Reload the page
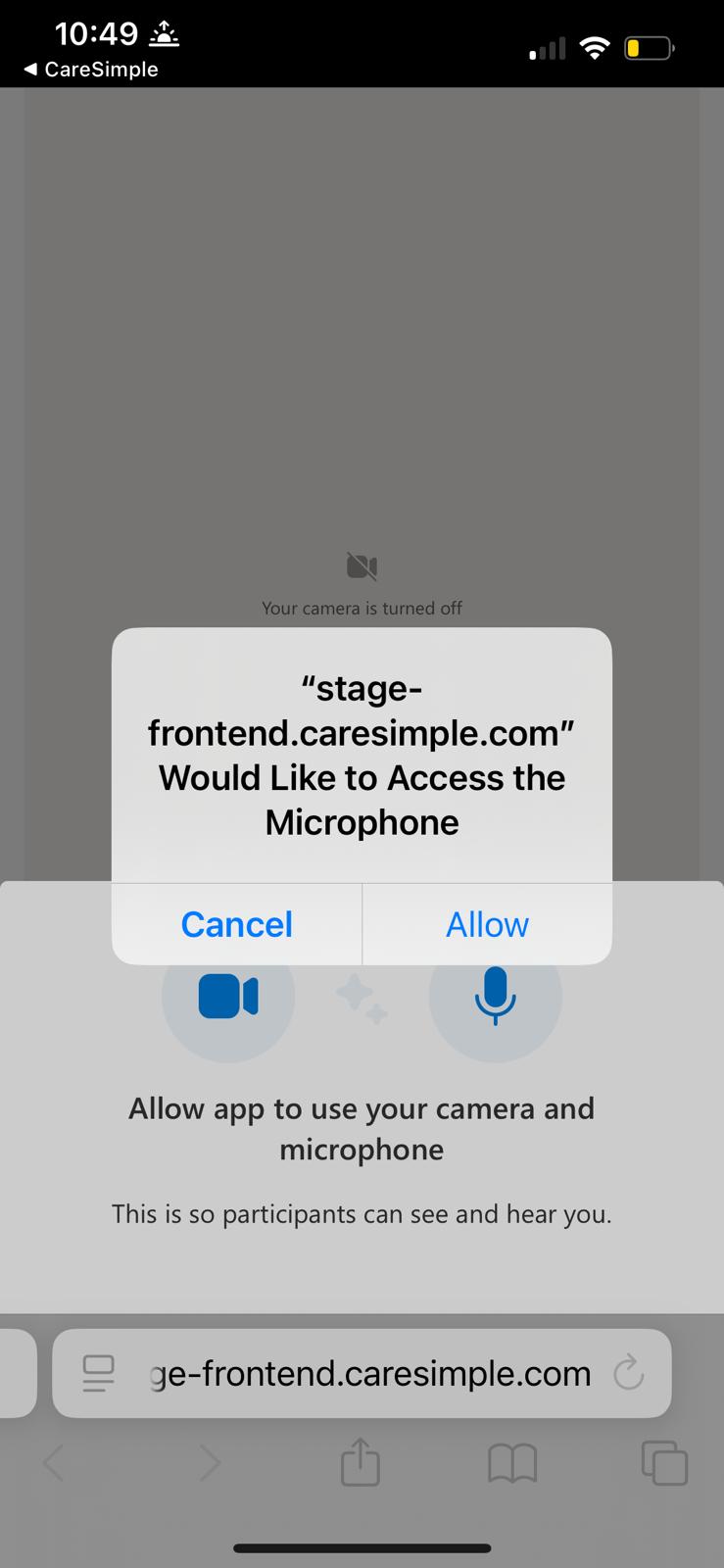The width and height of the screenshot is (724, 1568). 628,1373
